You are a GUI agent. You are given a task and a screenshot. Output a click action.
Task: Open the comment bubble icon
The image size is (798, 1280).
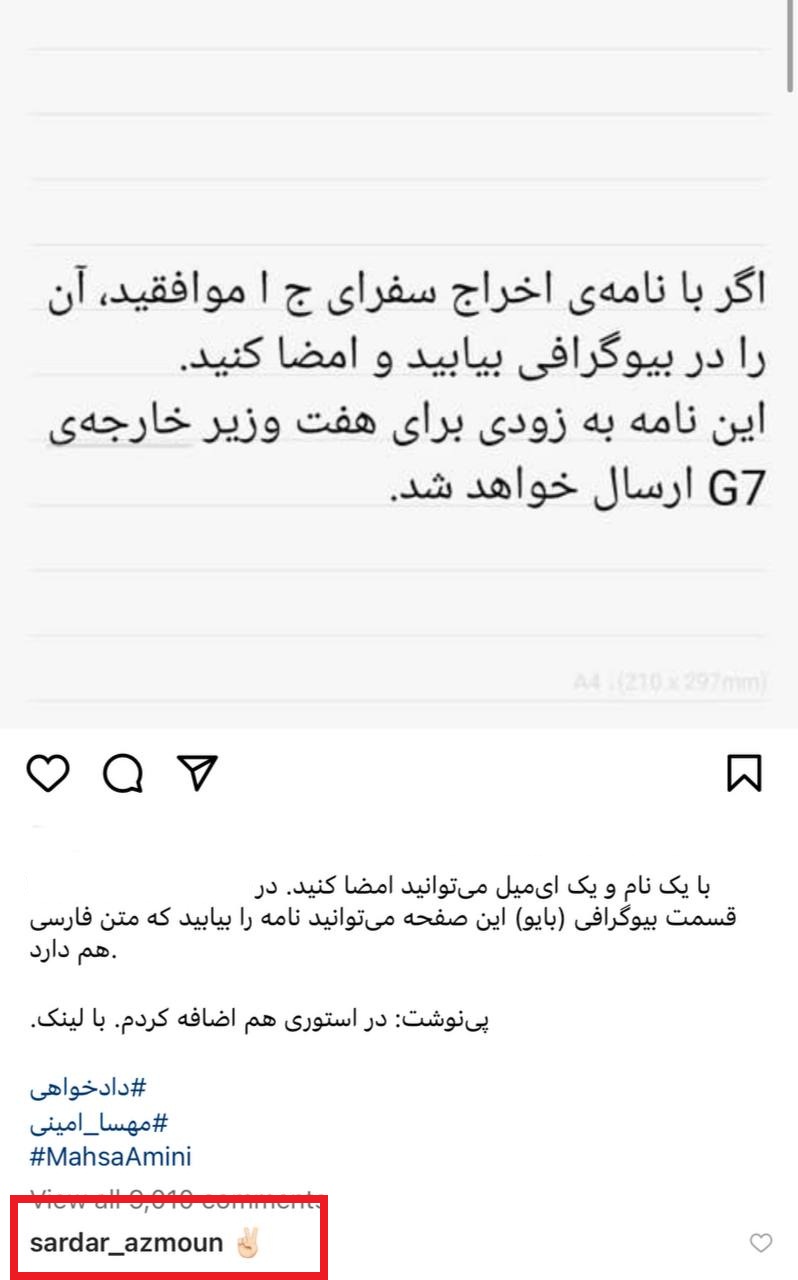(122, 772)
